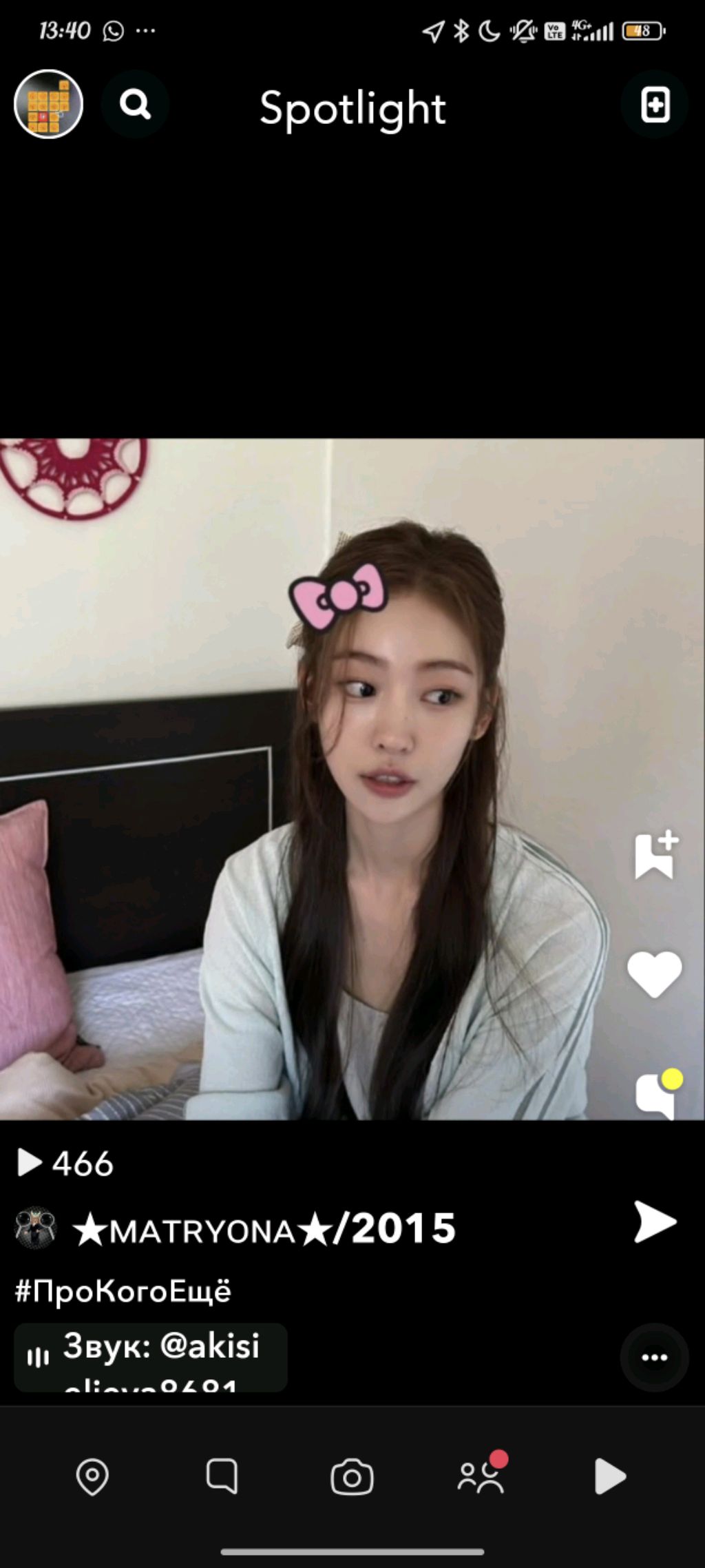Like this Spotlight video

pyautogui.click(x=654, y=974)
